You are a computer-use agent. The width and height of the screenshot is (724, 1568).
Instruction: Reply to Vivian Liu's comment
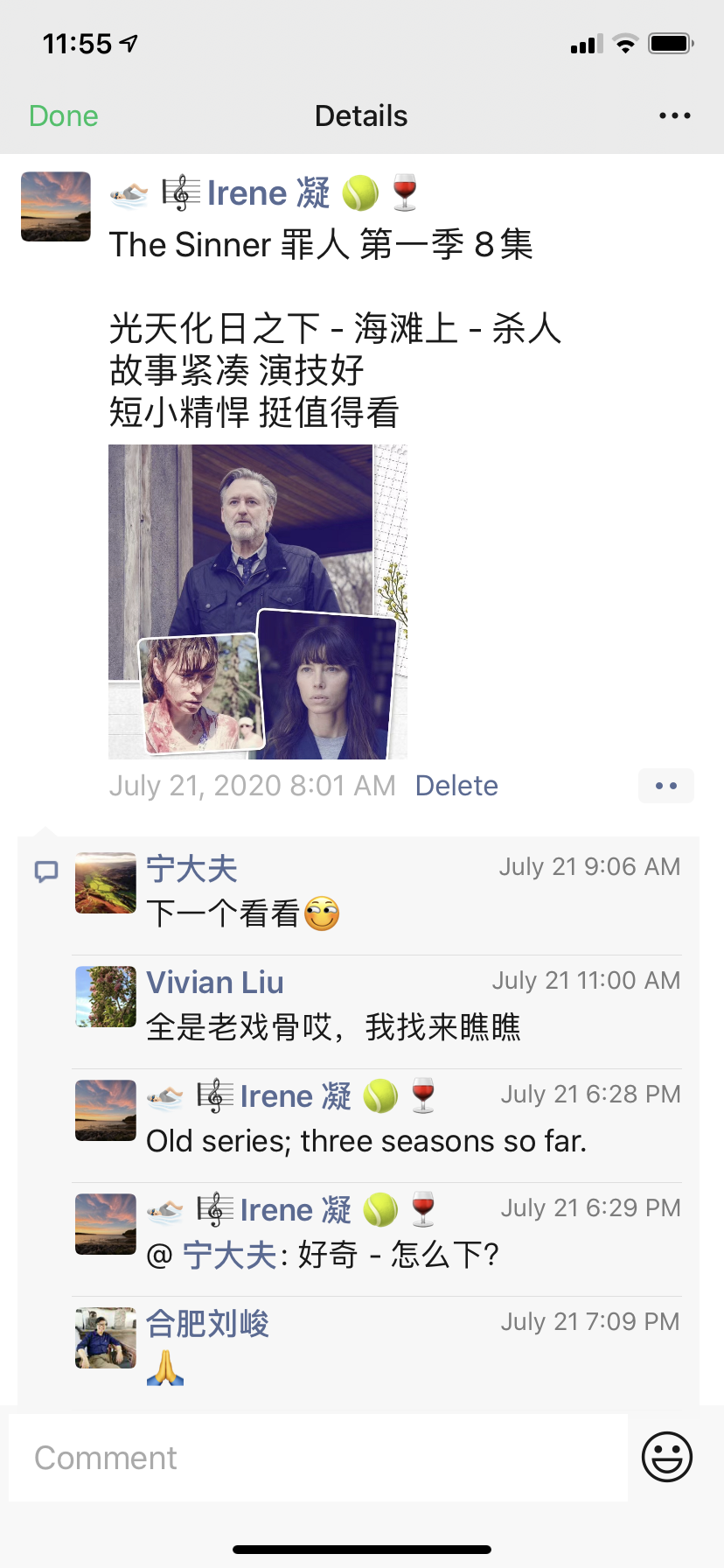tap(332, 1027)
